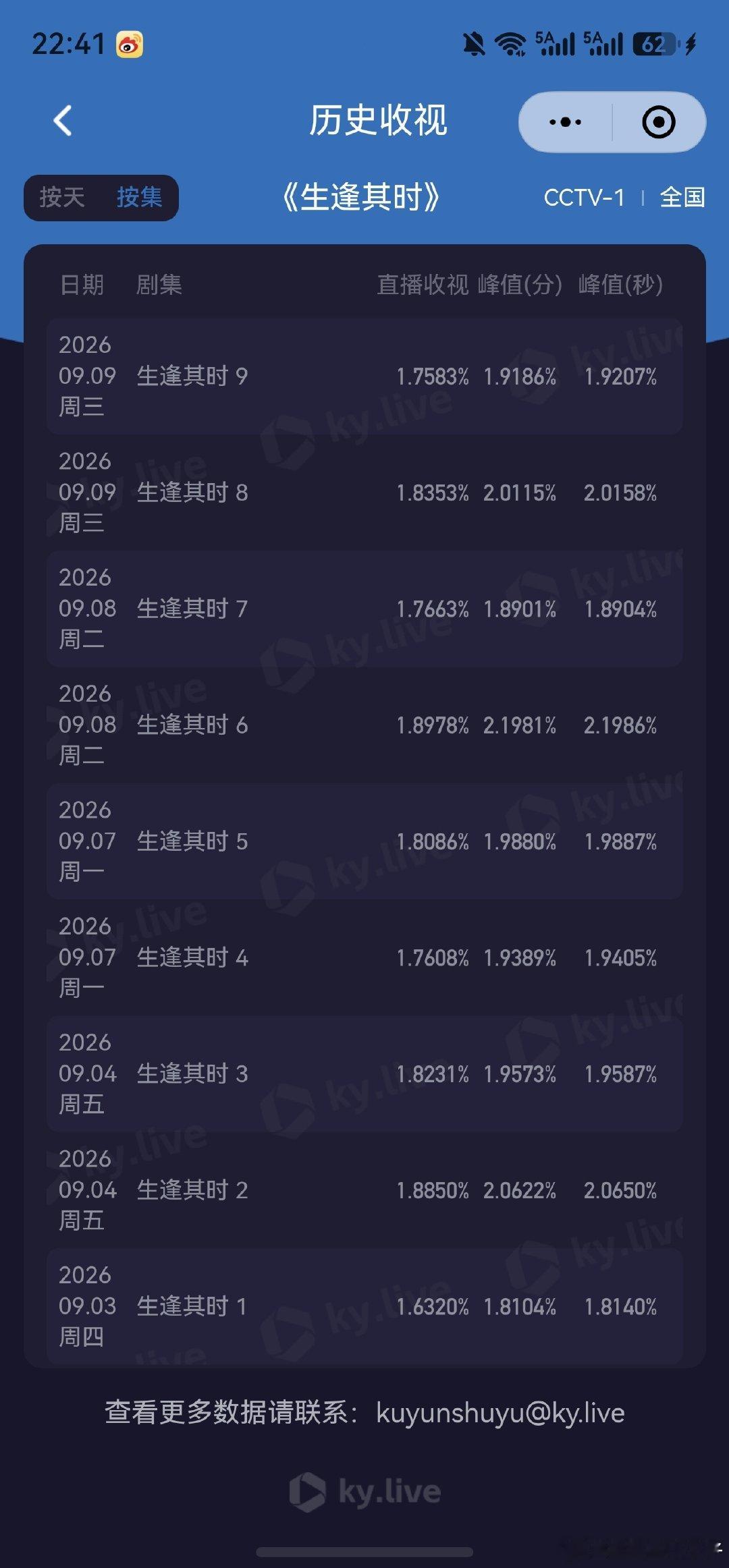The image size is (729, 1568).
Task: Change the channel from CCTV-1
Action: tap(584, 198)
